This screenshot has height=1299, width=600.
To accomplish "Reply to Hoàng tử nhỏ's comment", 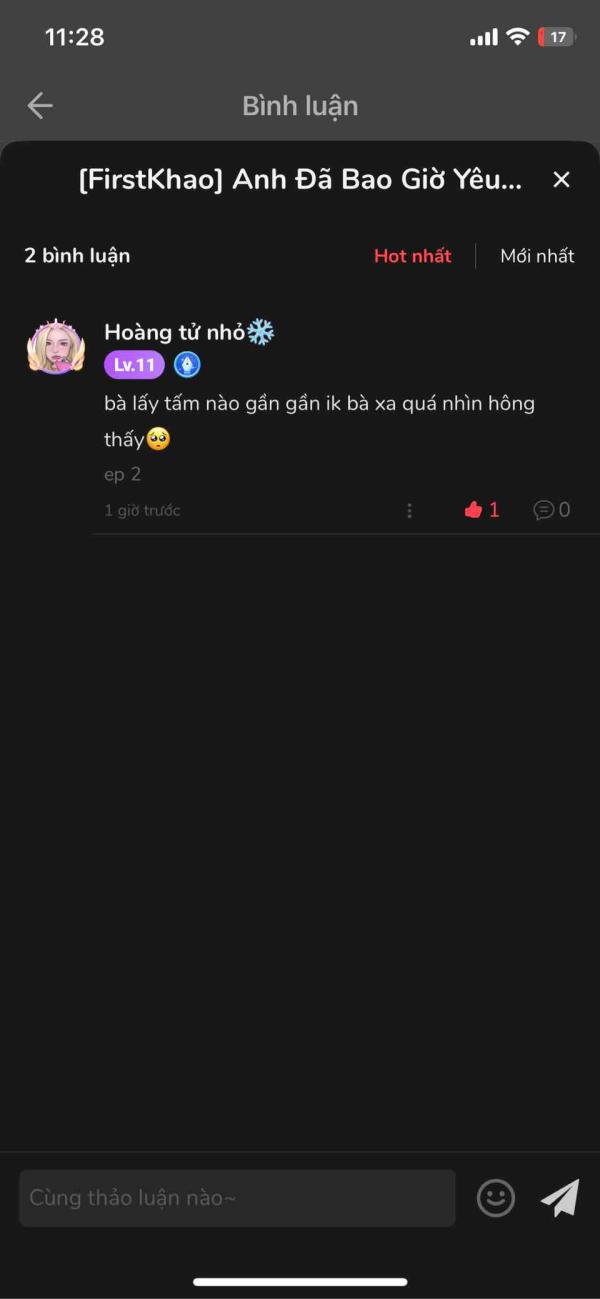I will (x=551, y=510).
